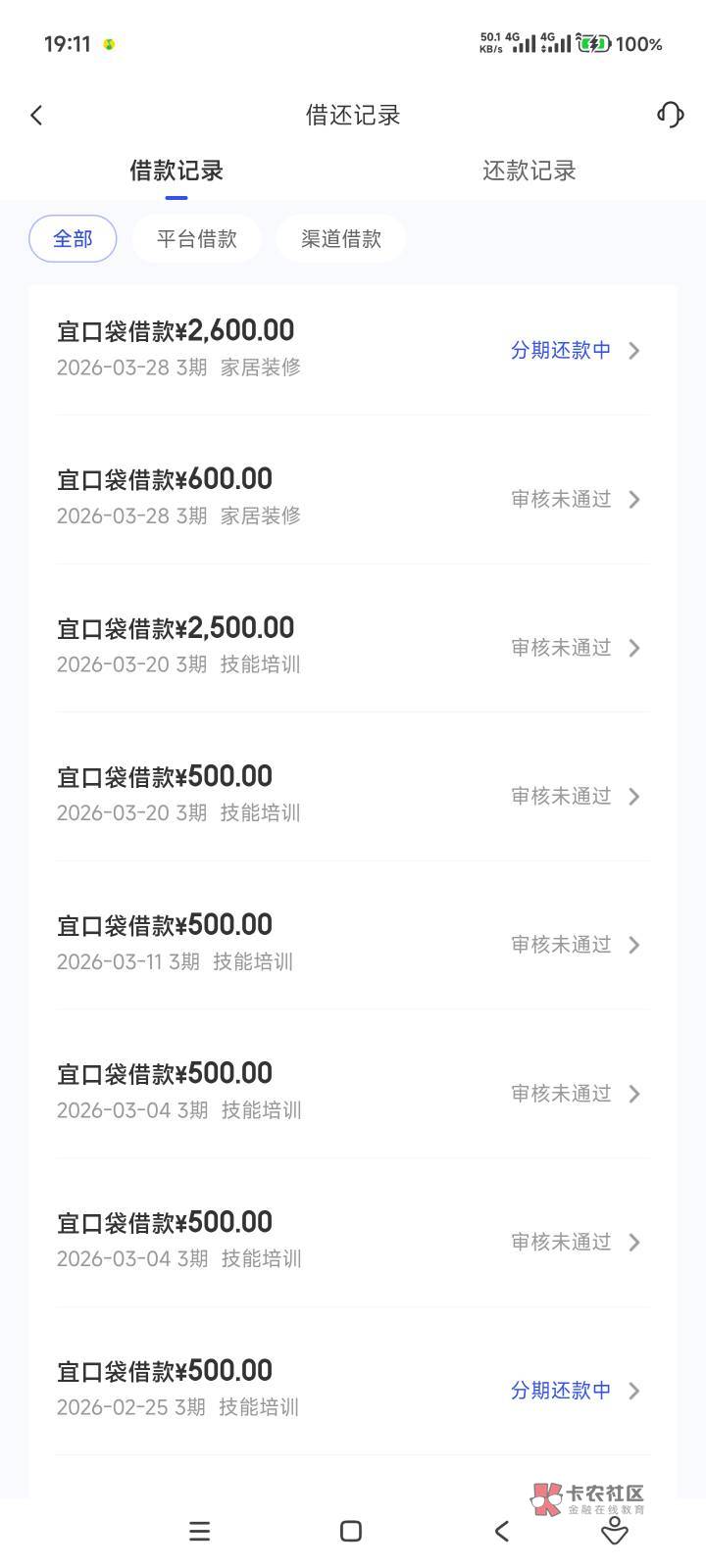Filter by 渠道借款

[340, 239]
